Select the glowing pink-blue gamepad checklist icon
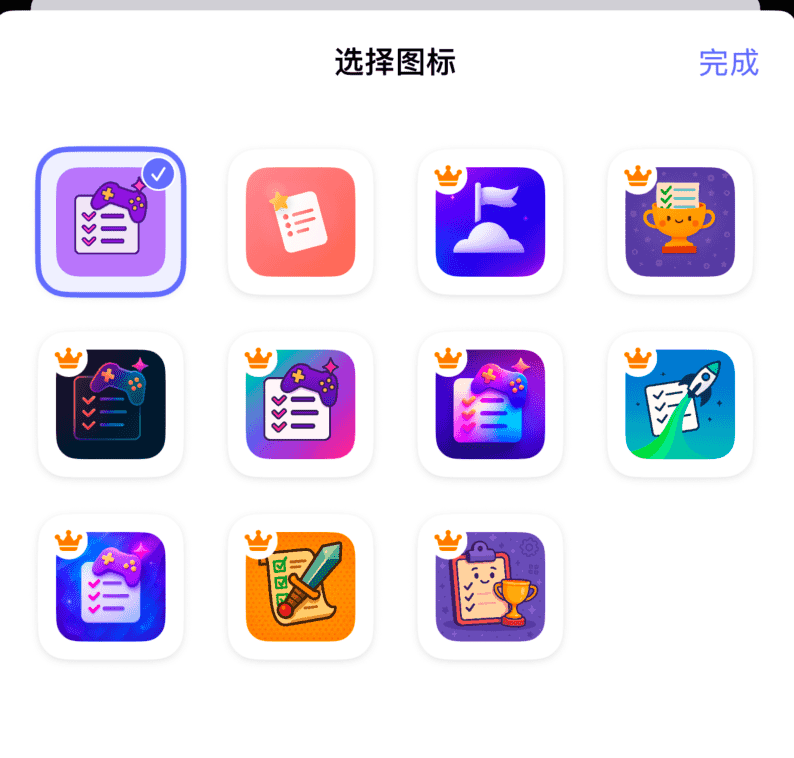Screen dimensions: 794x758 click(490, 404)
